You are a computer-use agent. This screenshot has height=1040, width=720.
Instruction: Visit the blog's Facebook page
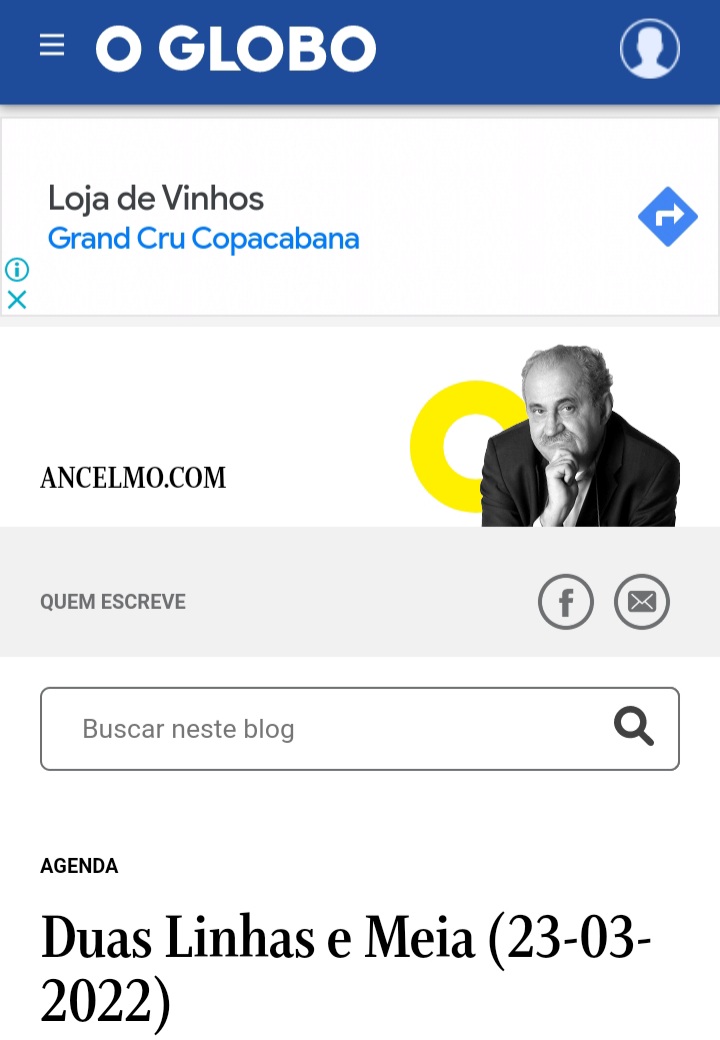point(566,602)
